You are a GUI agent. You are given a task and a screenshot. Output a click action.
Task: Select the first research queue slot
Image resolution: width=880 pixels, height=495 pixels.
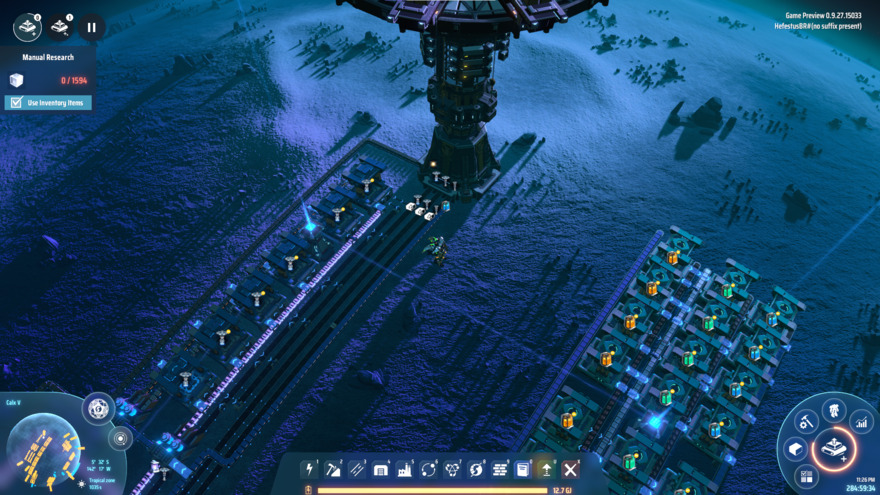tap(27, 27)
